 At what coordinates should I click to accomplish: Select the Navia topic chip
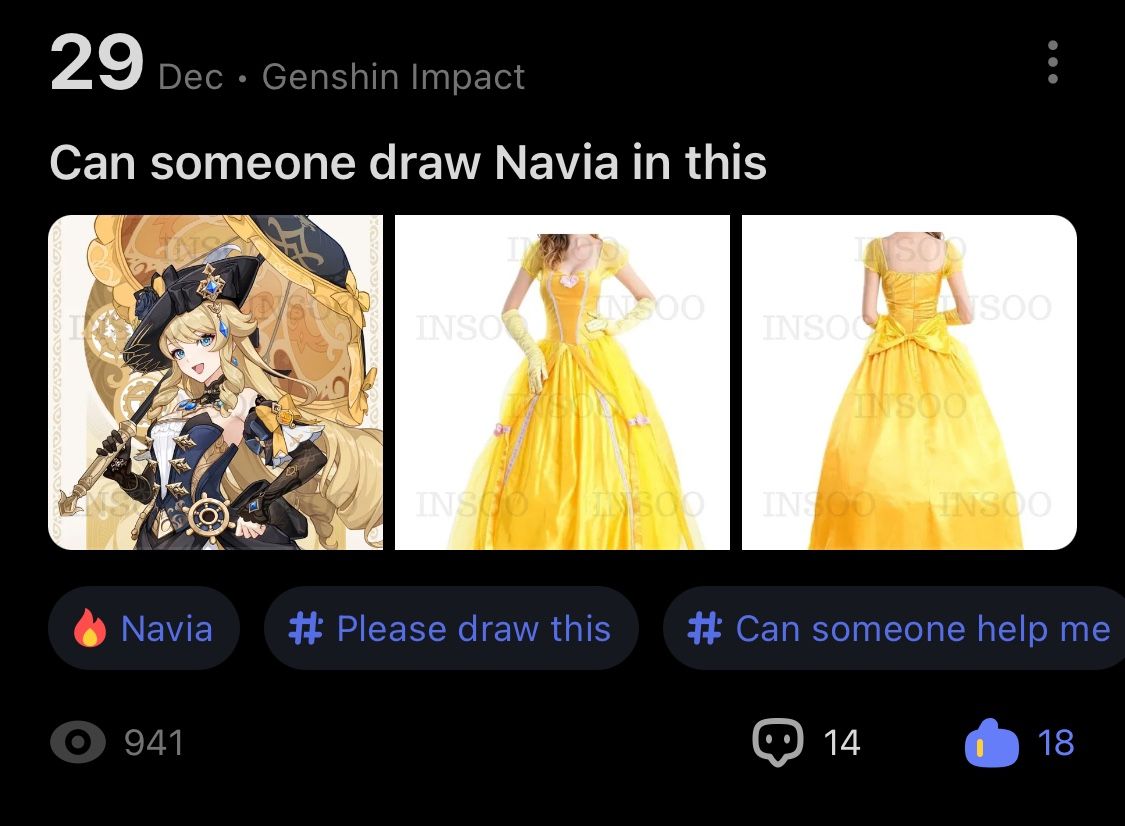pos(144,629)
